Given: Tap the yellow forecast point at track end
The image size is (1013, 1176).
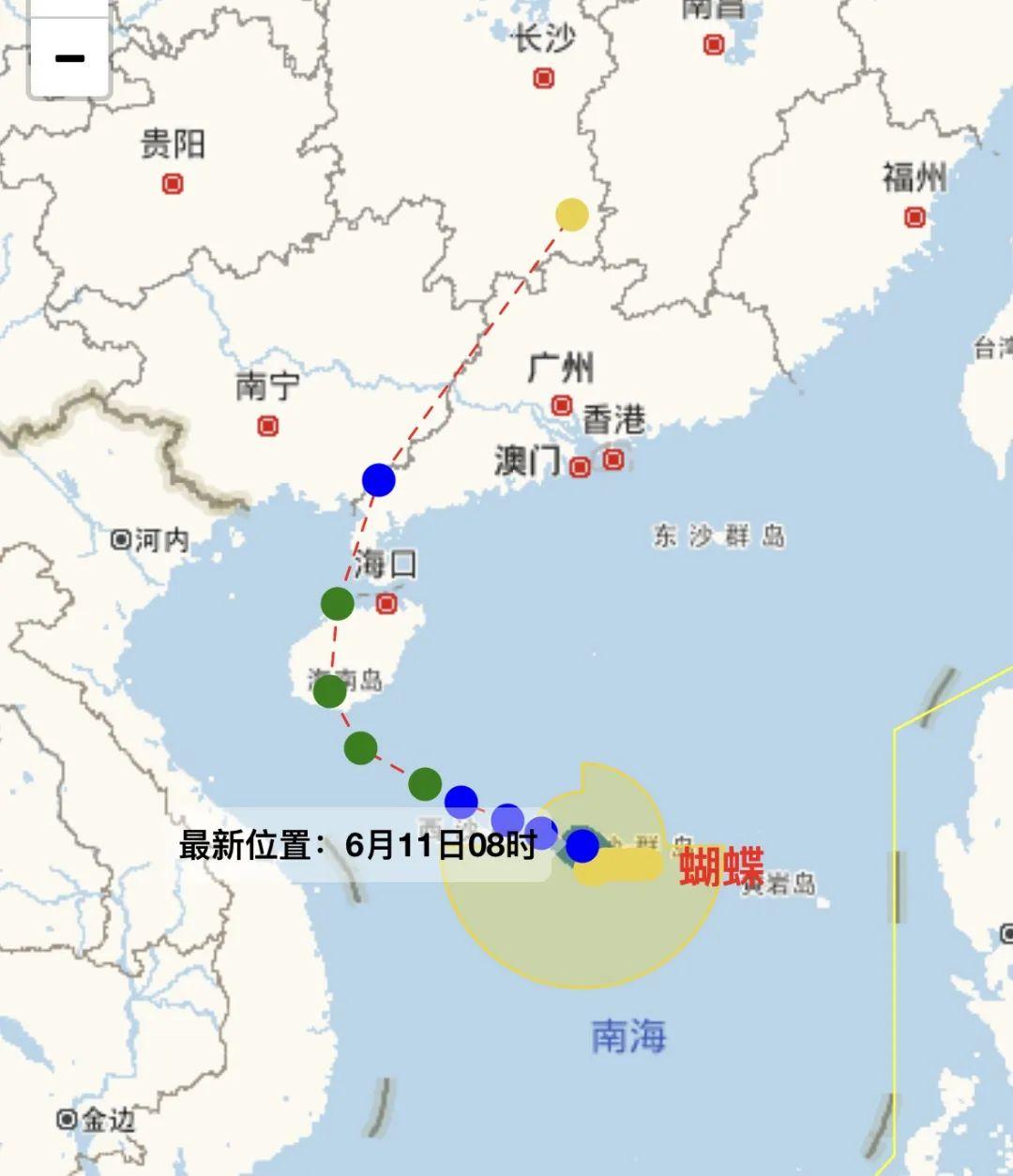Looking at the screenshot, I should coord(571,215).
